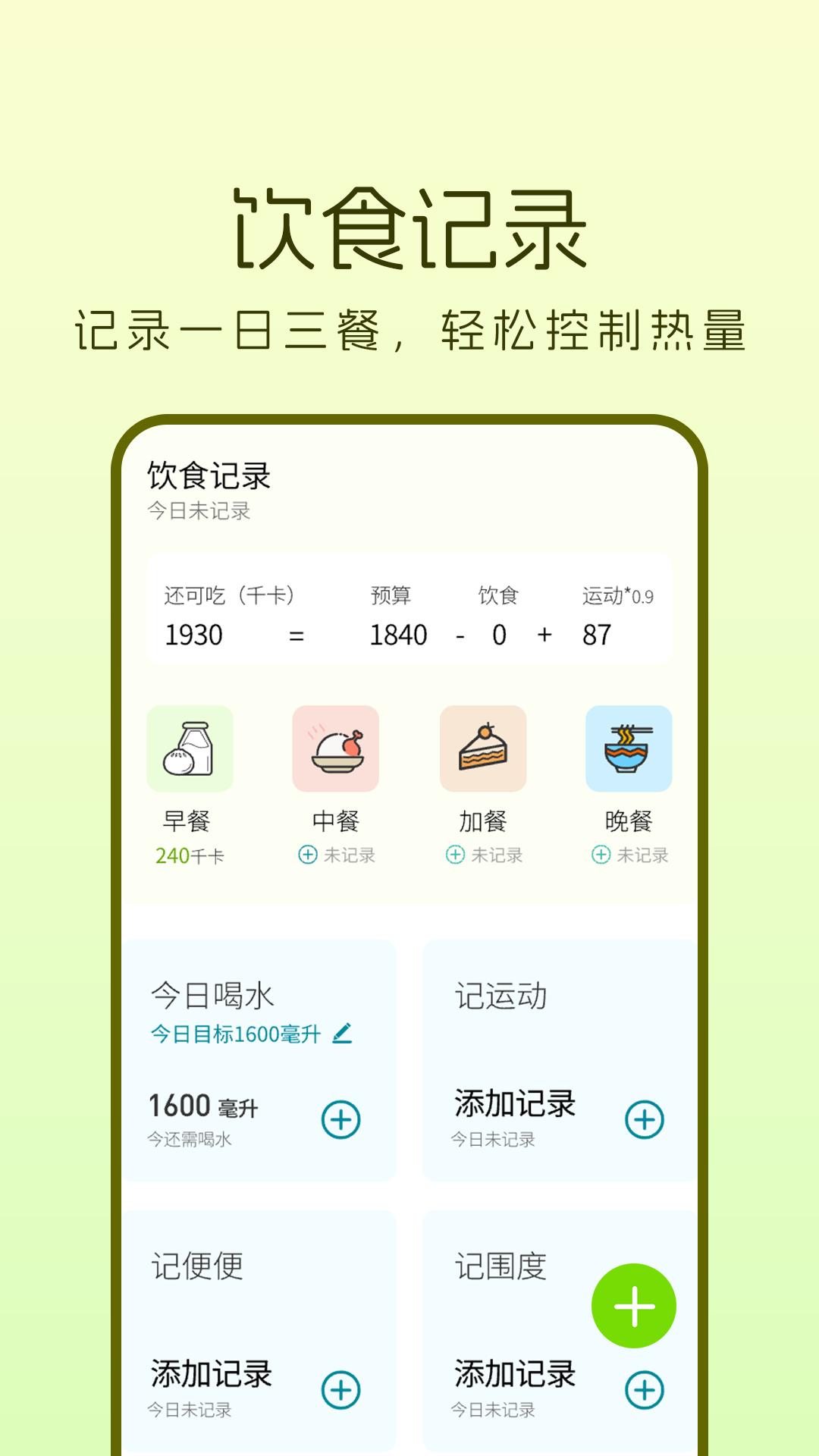Select the 早餐 breakfast milk icon

click(x=190, y=748)
